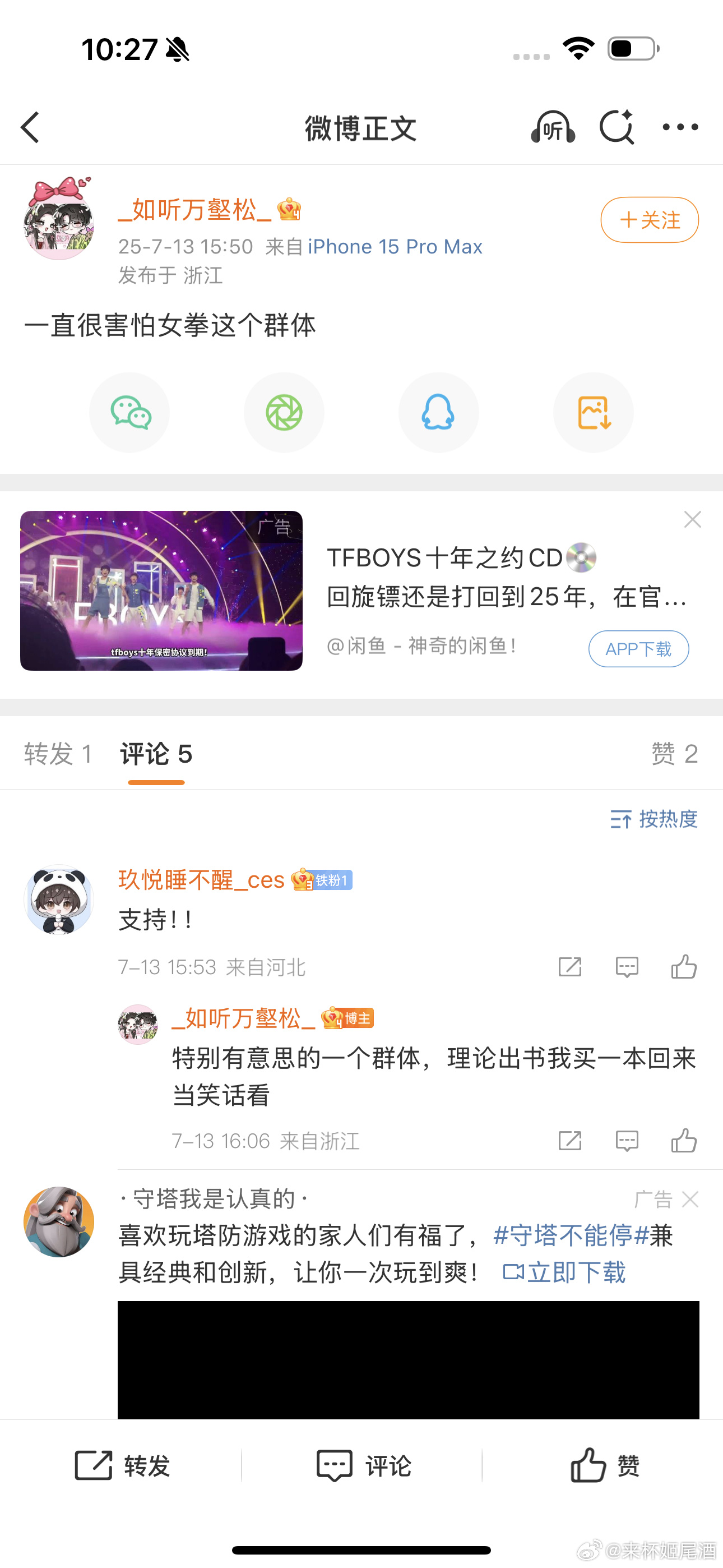Share the post to WeChat
Screen dimensions: 723x1568
coord(129,413)
